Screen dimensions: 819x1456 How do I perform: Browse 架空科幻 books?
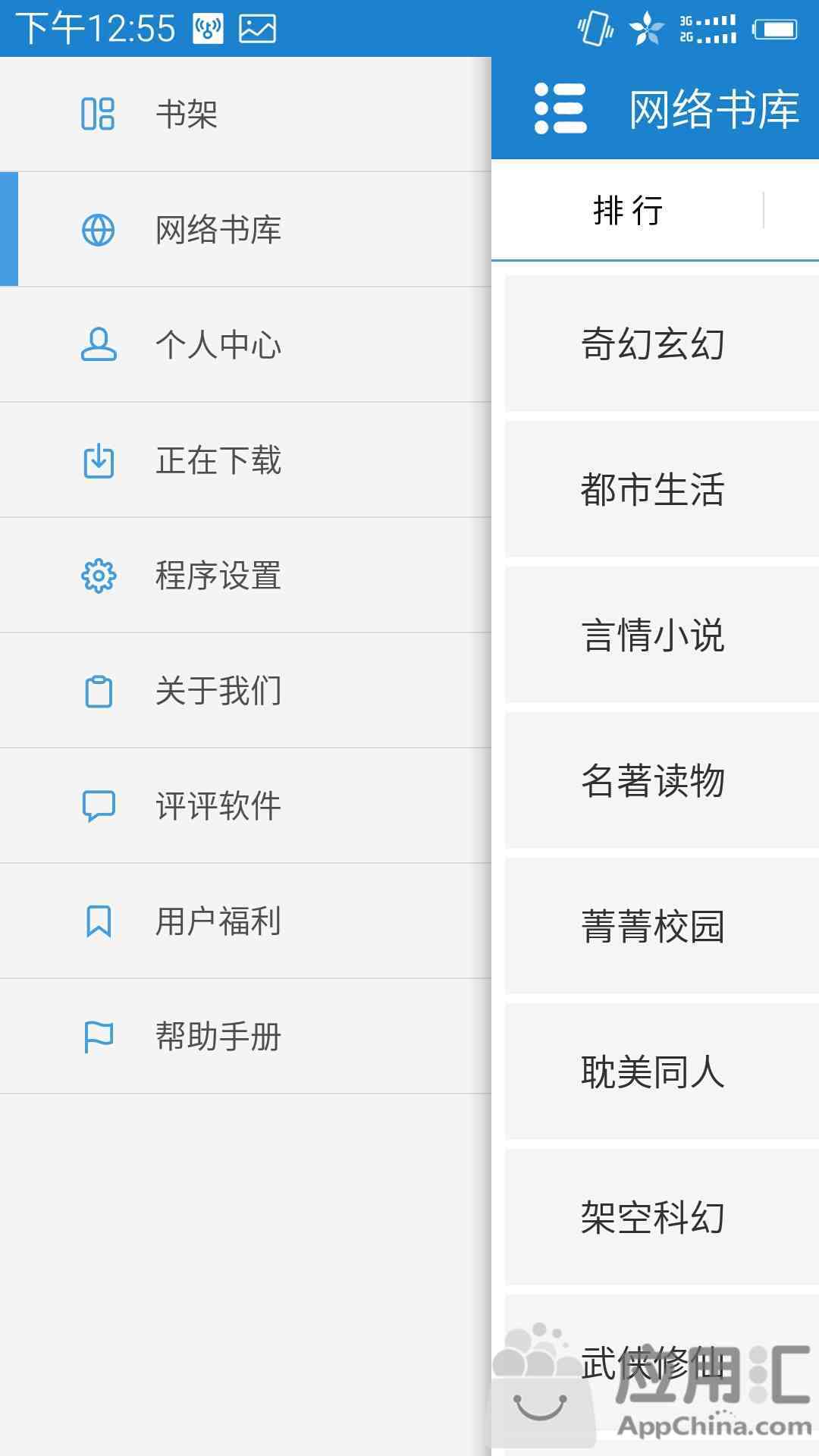pos(662,1217)
